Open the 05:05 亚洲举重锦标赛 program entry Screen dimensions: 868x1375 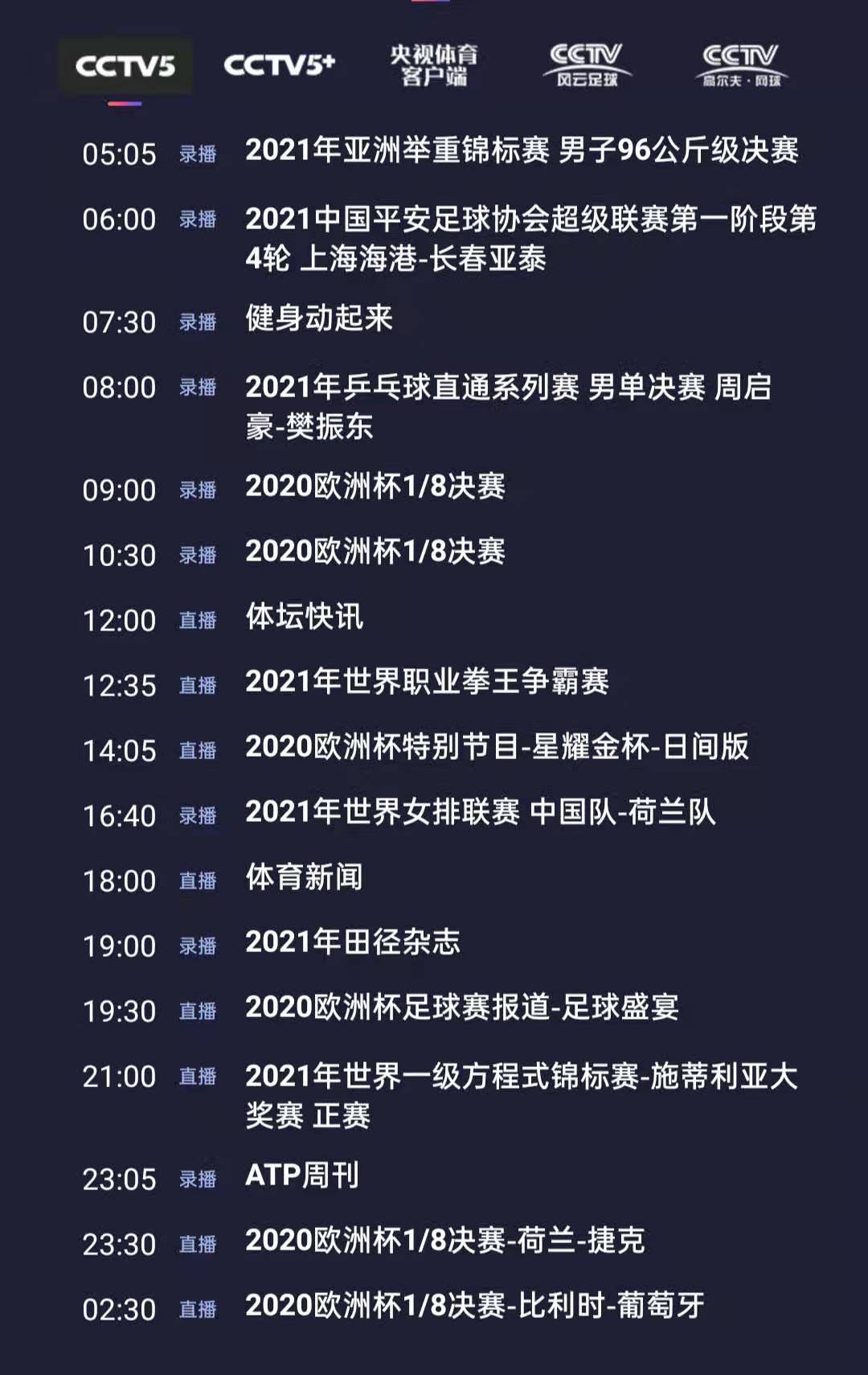[522, 150]
